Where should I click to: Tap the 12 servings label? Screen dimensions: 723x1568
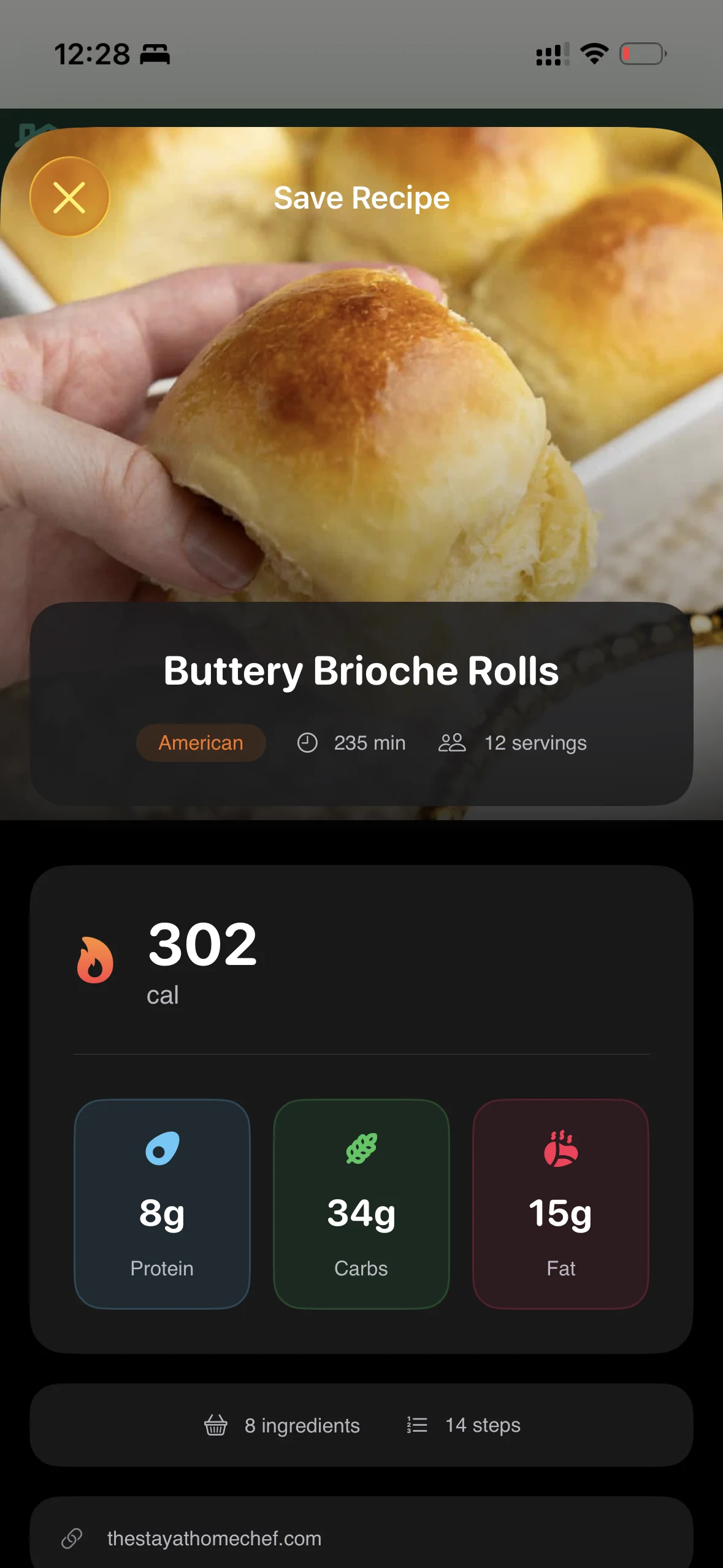[535, 743]
